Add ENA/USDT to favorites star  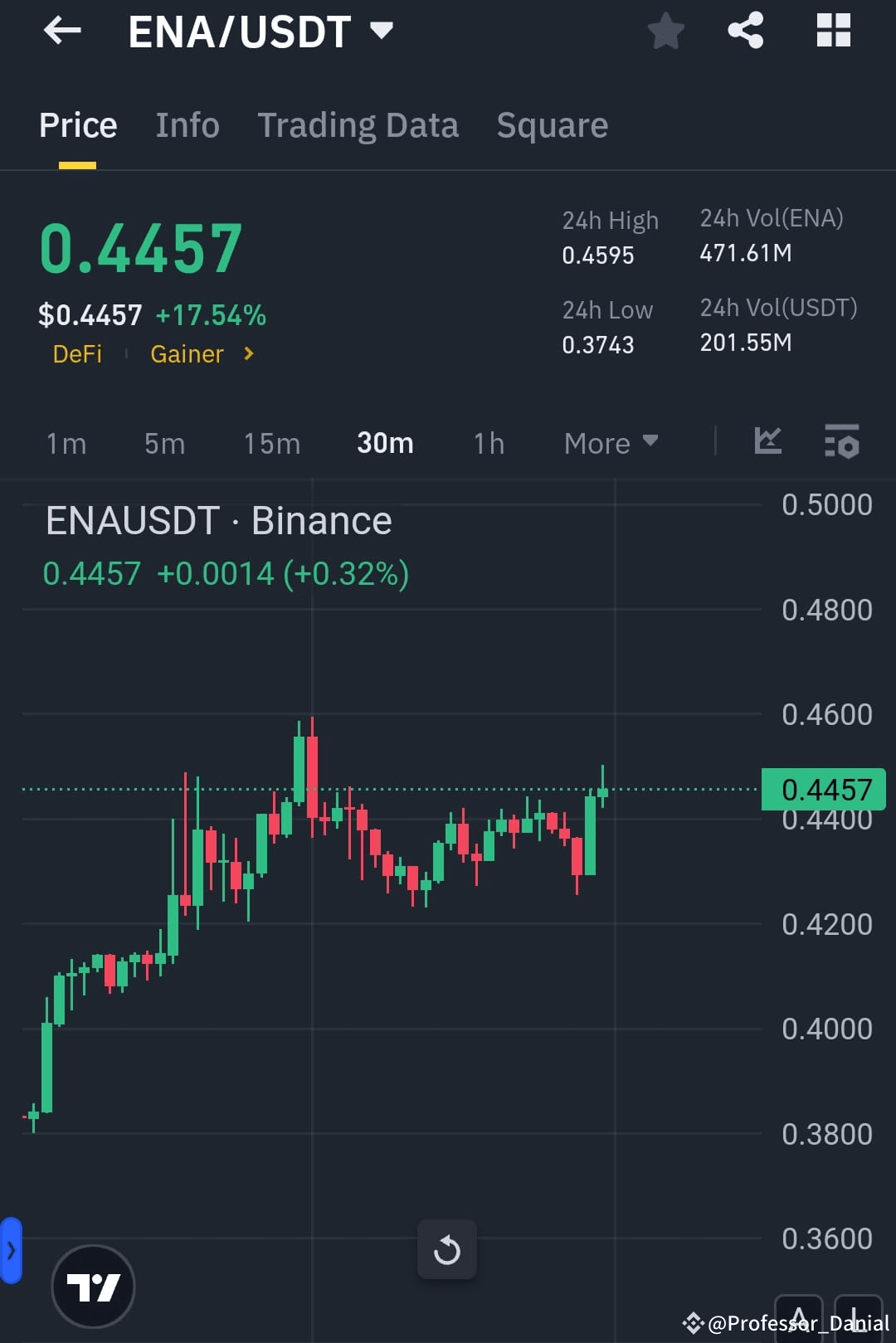point(665,31)
